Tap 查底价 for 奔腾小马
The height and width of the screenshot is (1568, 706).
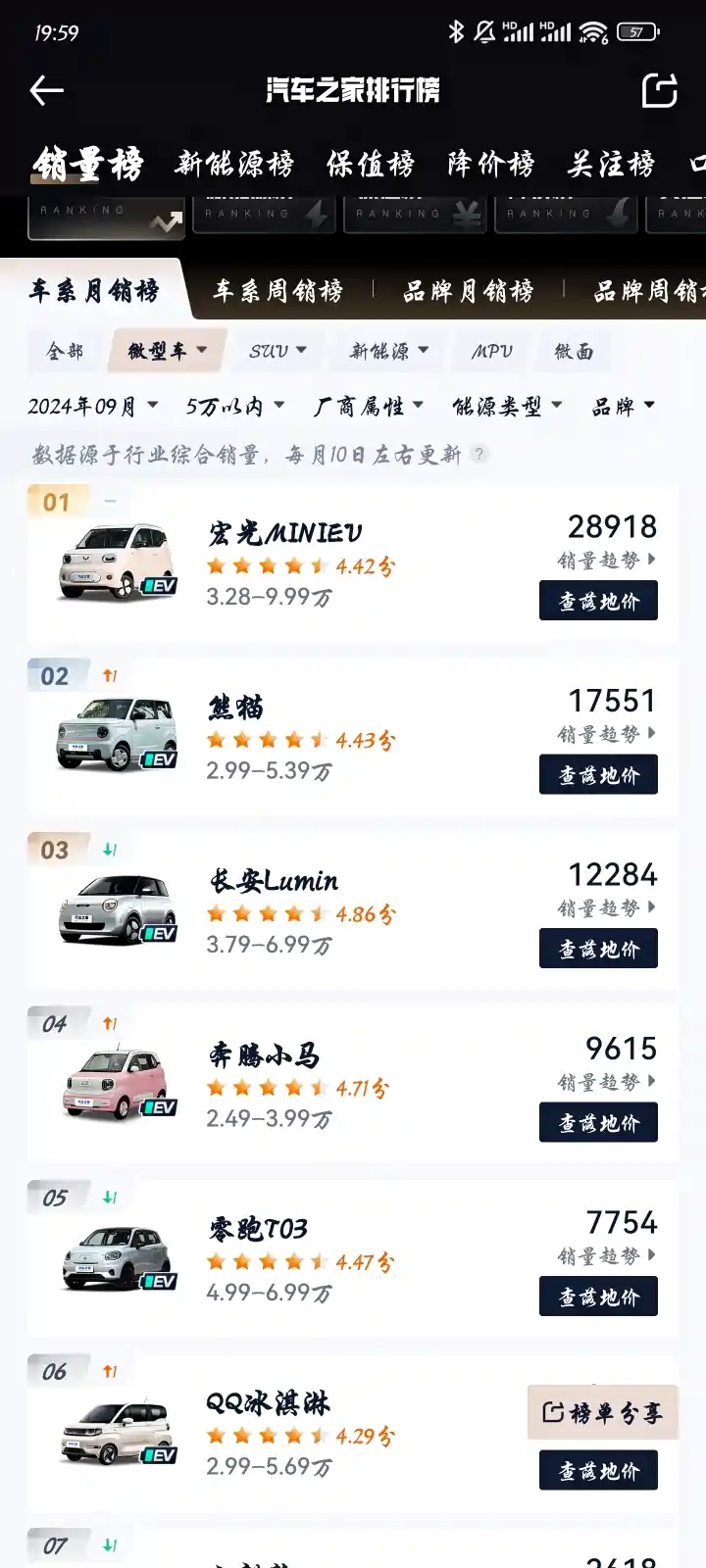(x=598, y=1123)
